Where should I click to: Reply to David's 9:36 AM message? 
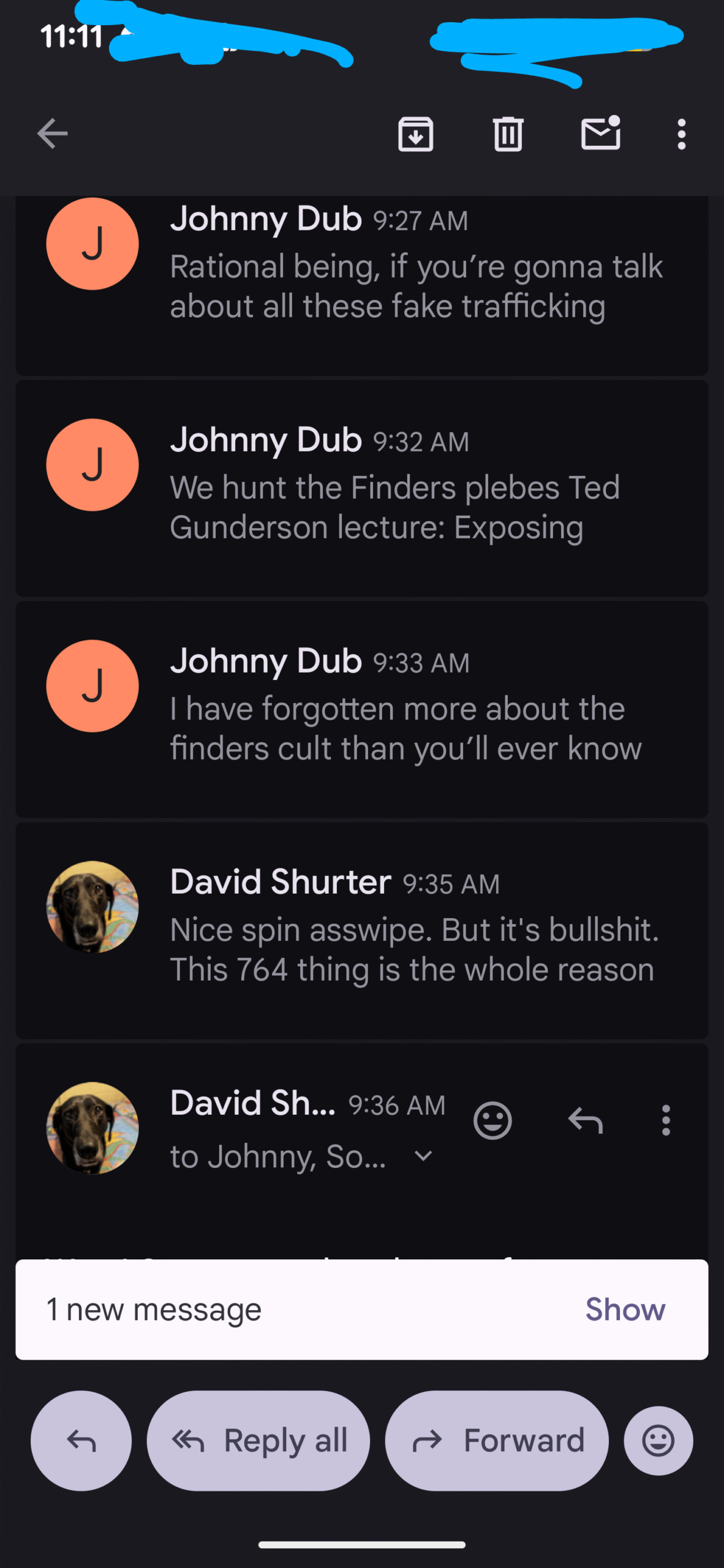586,1121
